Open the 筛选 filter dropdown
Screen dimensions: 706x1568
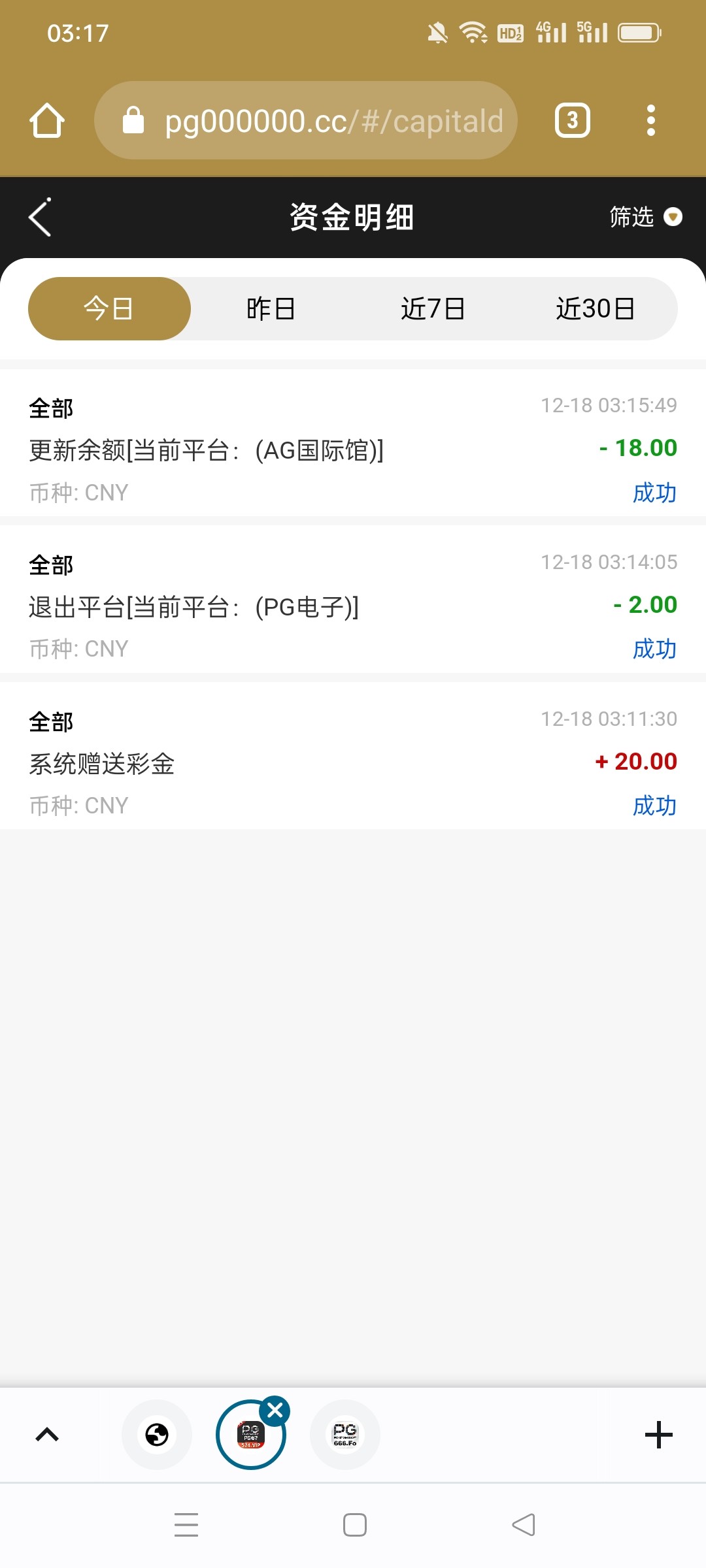pyautogui.click(x=645, y=217)
